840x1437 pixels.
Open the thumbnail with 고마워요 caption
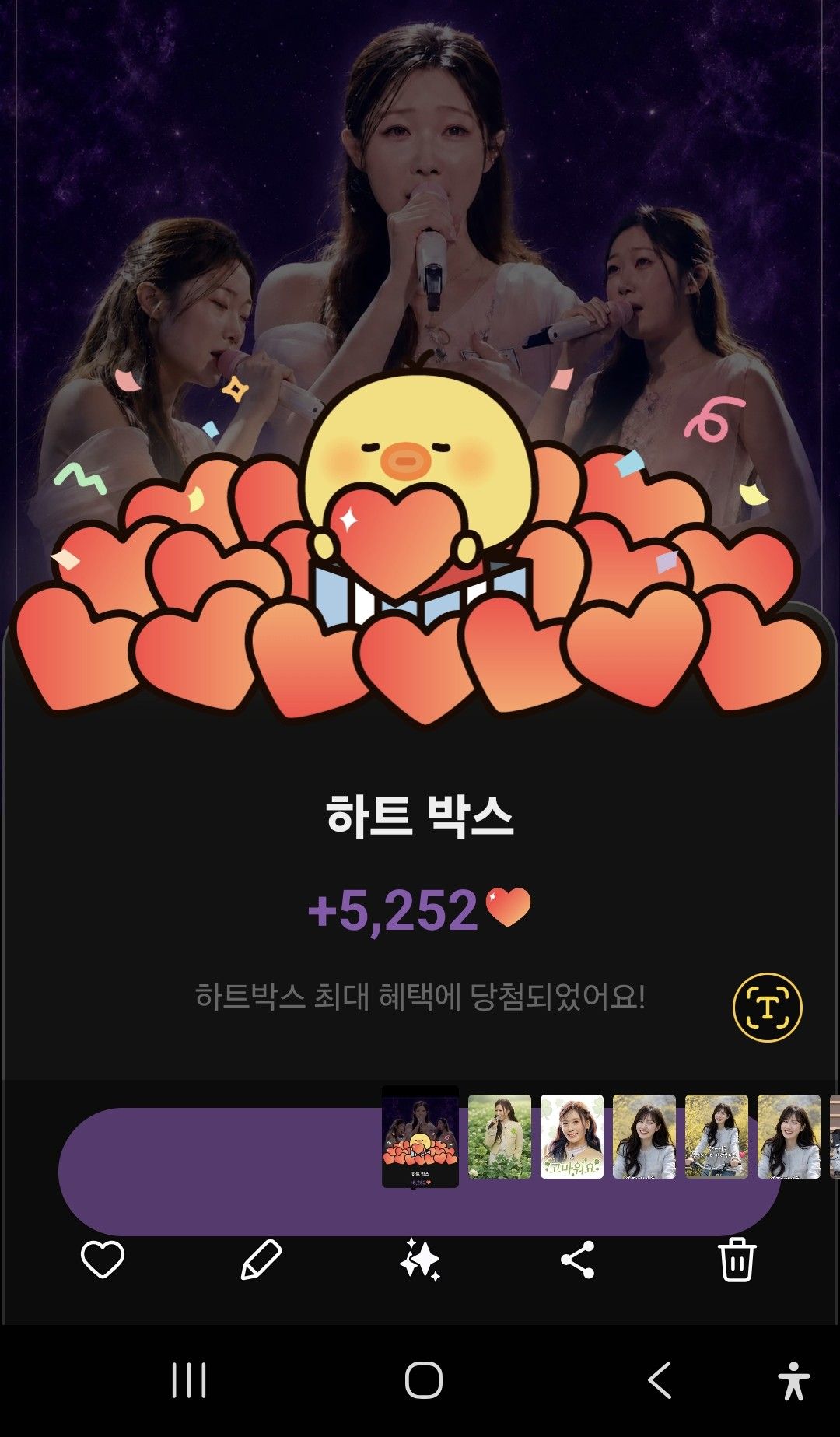point(572,1137)
